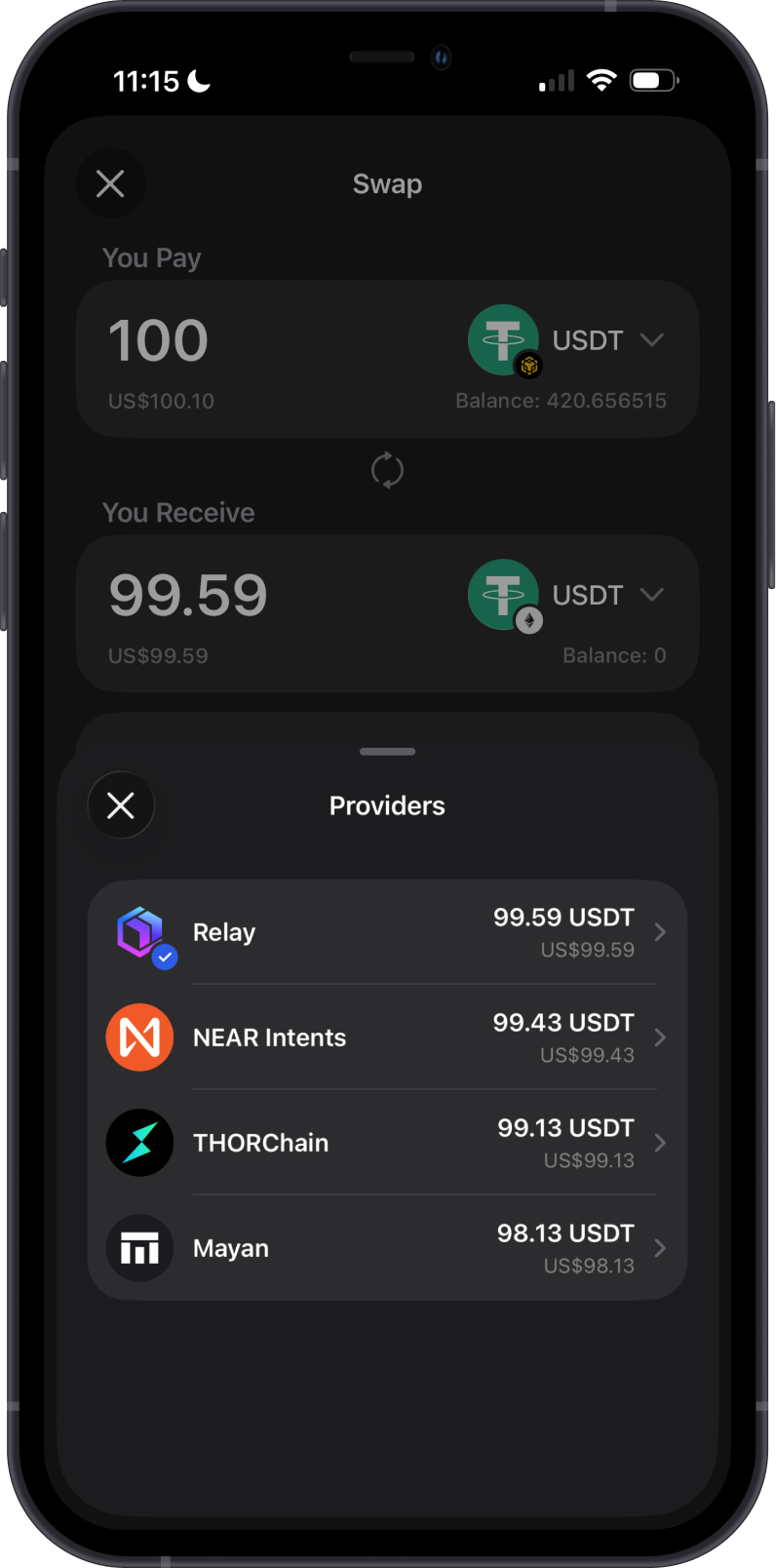Viewport: 776px width, 1568px height.
Task: Click the Balance: 420.656515 text
Action: tap(562, 400)
